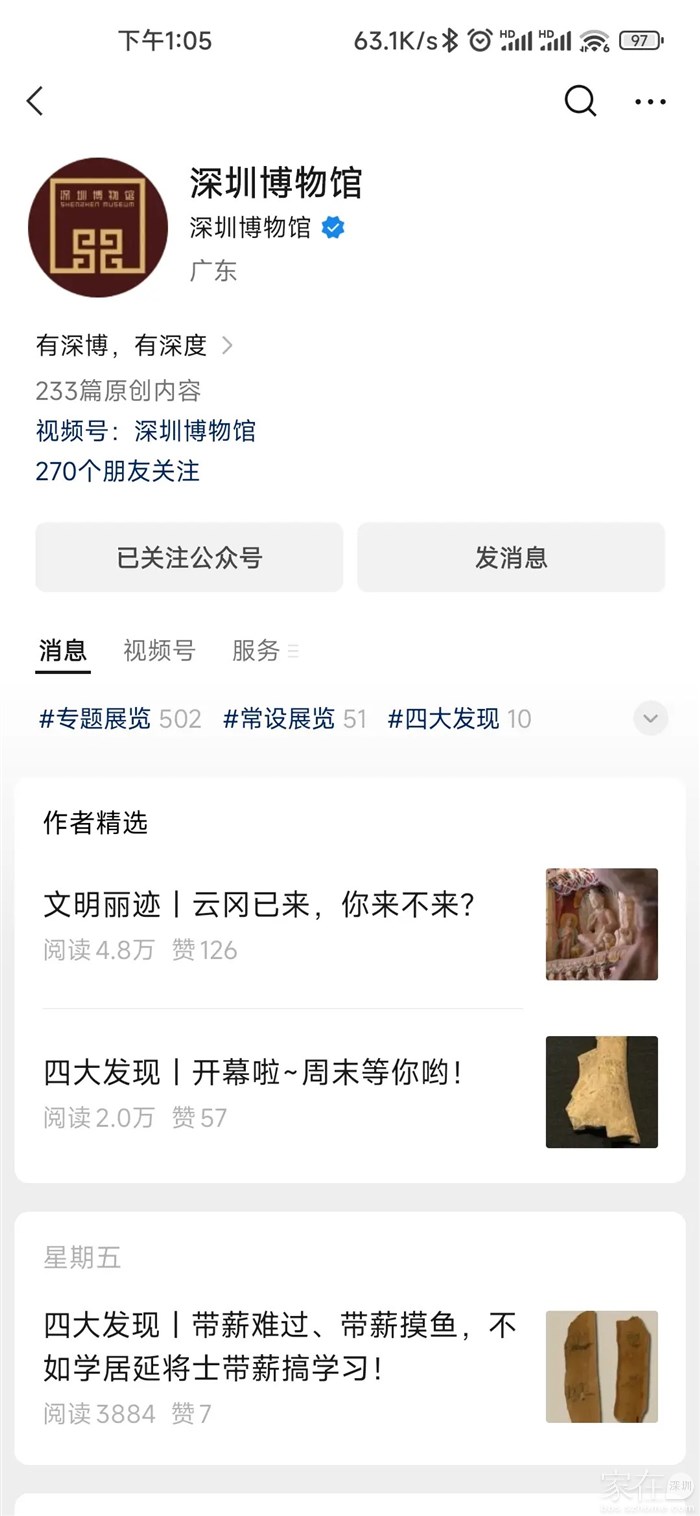Viewport: 700px width, 1516px height.
Task: Open search from the top bar
Action: [580, 101]
